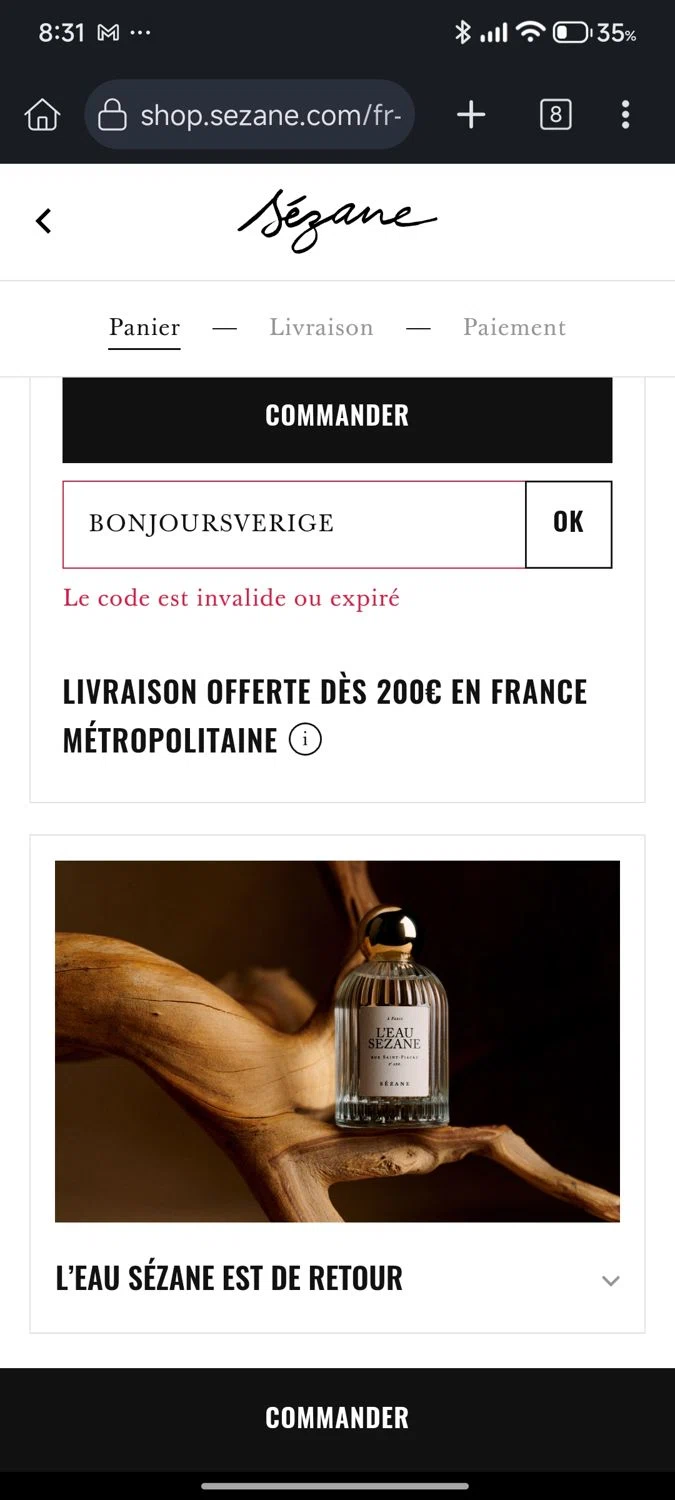
Task: Switch to the Paiement step
Action: pyautogui.click(x=514, y=328)
